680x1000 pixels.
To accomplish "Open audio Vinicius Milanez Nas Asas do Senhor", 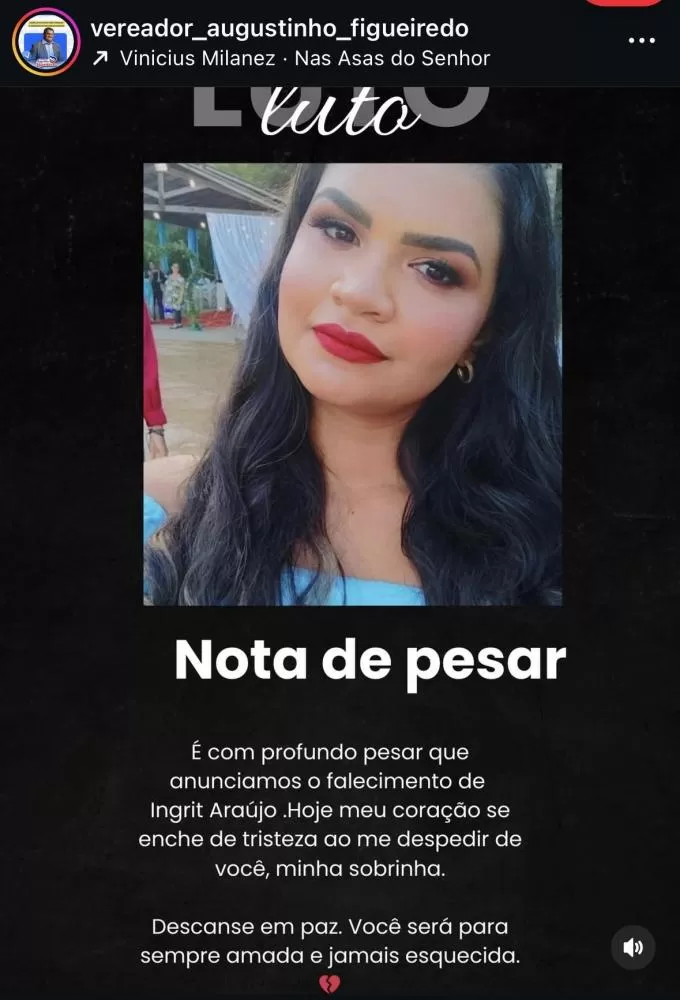I will [304, 58].
